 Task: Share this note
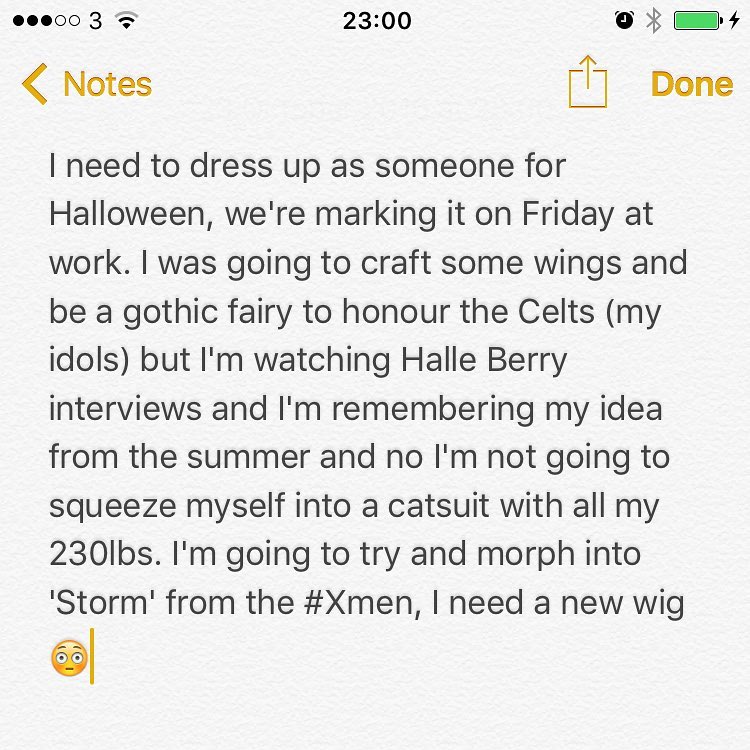tap(588, 82)
